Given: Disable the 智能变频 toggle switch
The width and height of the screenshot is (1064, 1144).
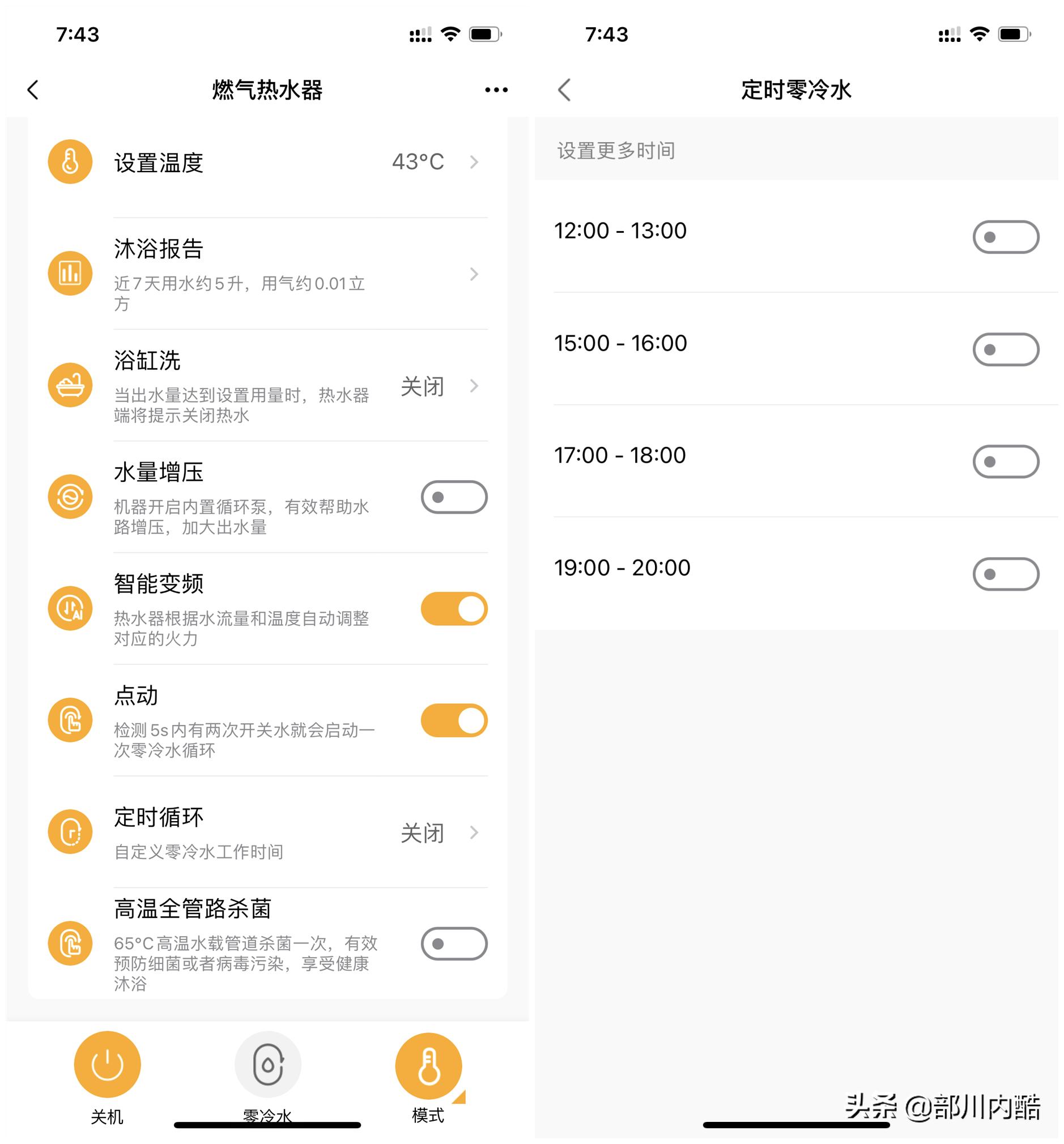Looking at the screenshot, I should click(454, 608).
